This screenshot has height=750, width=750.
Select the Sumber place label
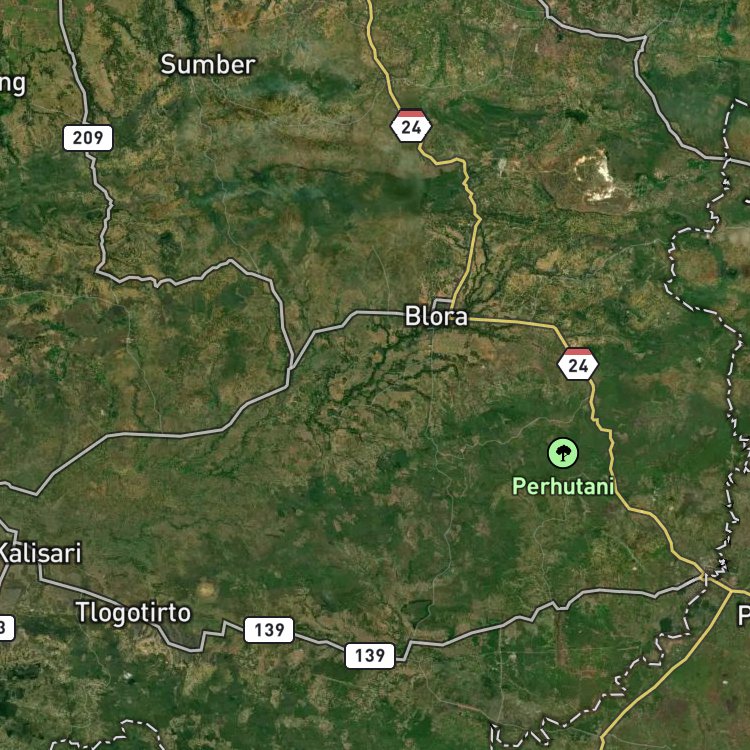click(x=208, y=65)
